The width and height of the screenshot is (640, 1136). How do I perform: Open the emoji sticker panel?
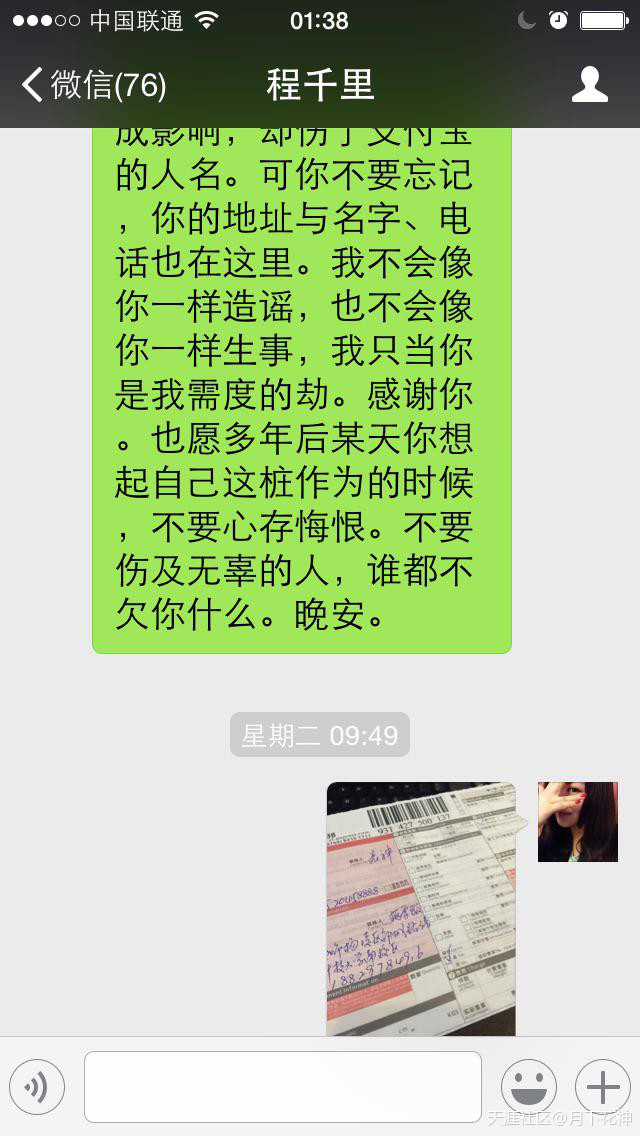(528, 1087)
